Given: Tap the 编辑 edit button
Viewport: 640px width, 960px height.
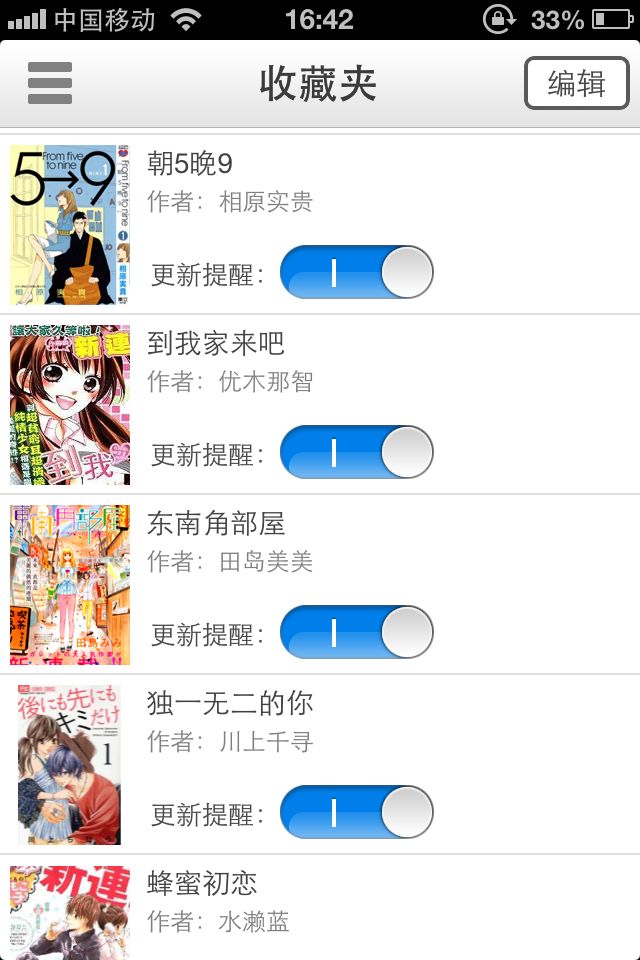Looking at the screenshot, I should [x=576, y=84].
